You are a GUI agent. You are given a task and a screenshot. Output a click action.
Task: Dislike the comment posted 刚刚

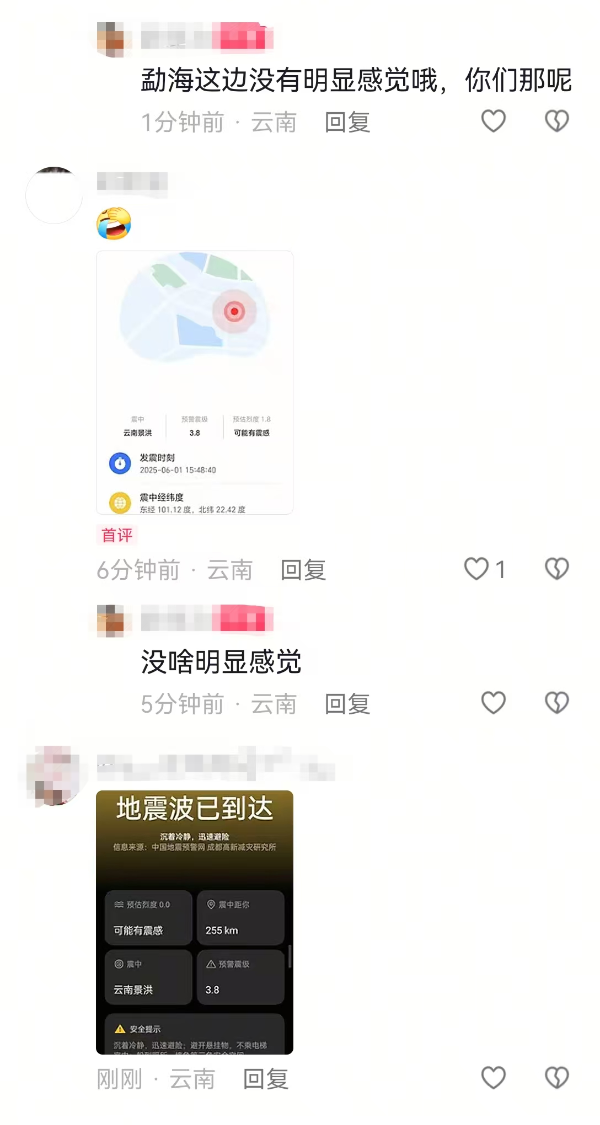point(557,1078)
